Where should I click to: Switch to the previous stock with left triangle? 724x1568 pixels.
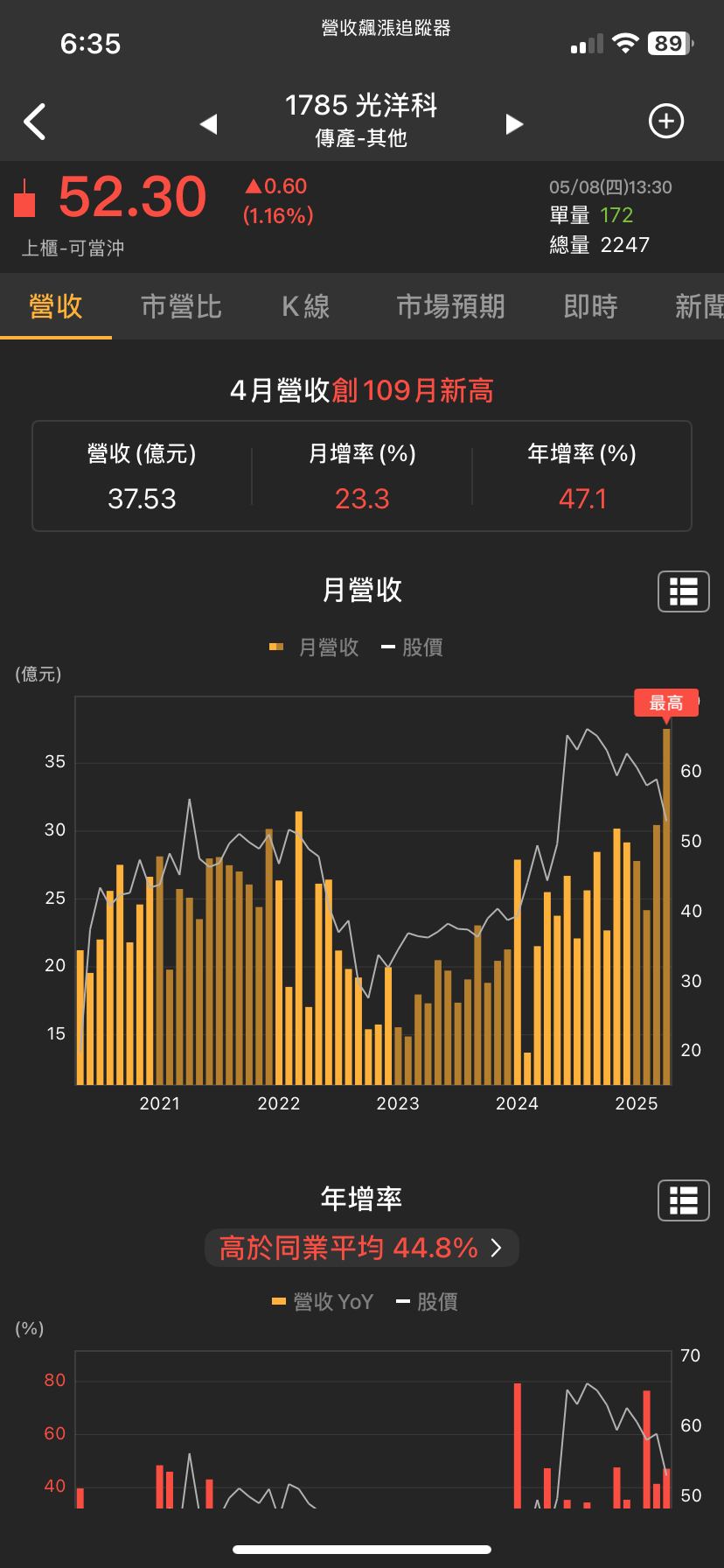(208, 124)
